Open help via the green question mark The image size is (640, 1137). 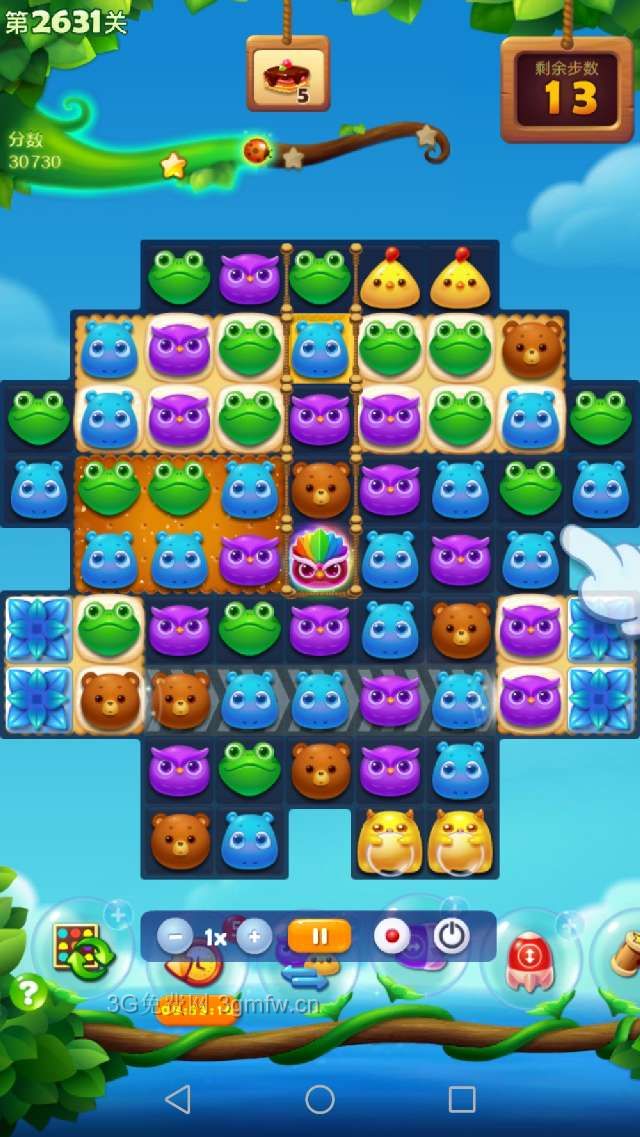29,993
